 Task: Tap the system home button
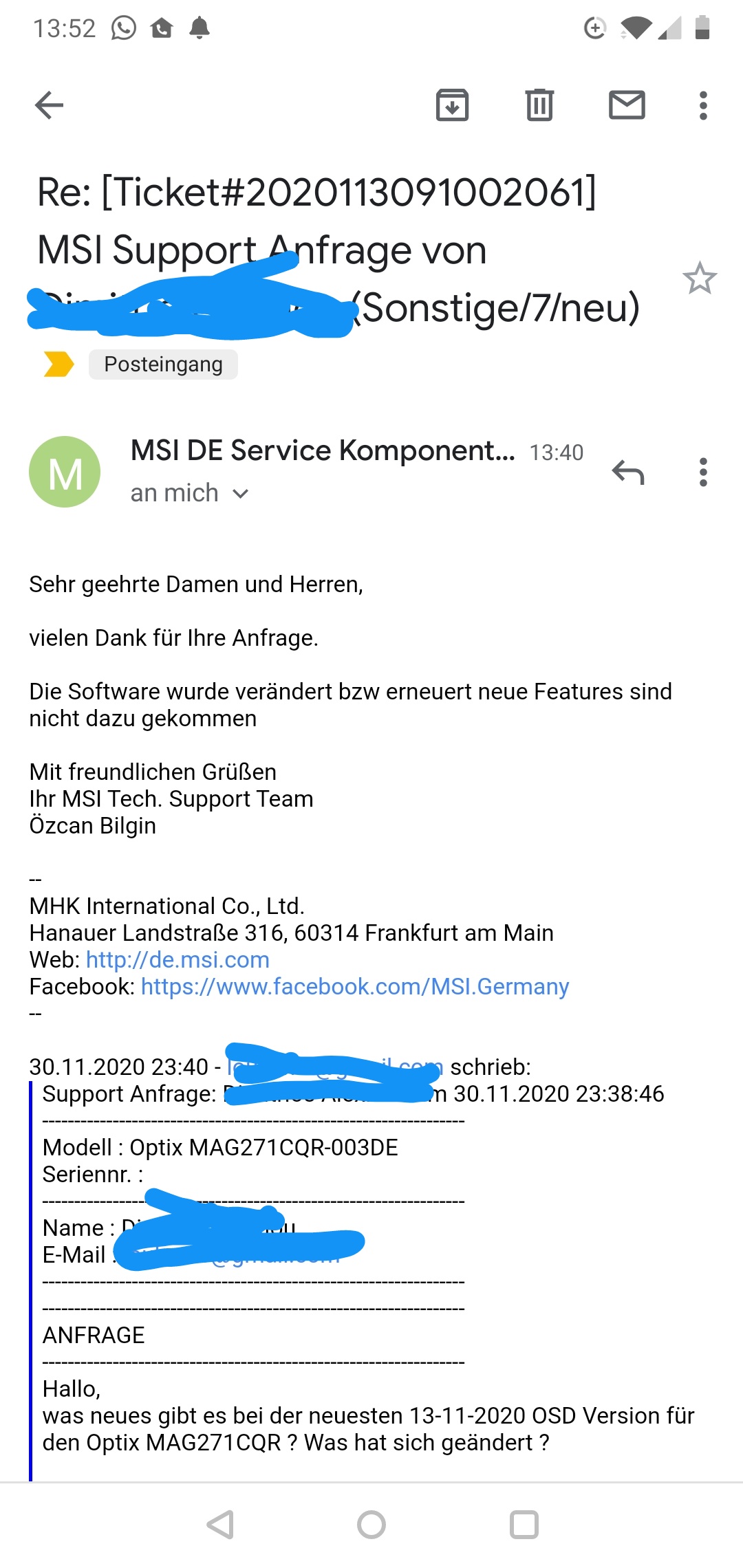tap(371, 1525)
